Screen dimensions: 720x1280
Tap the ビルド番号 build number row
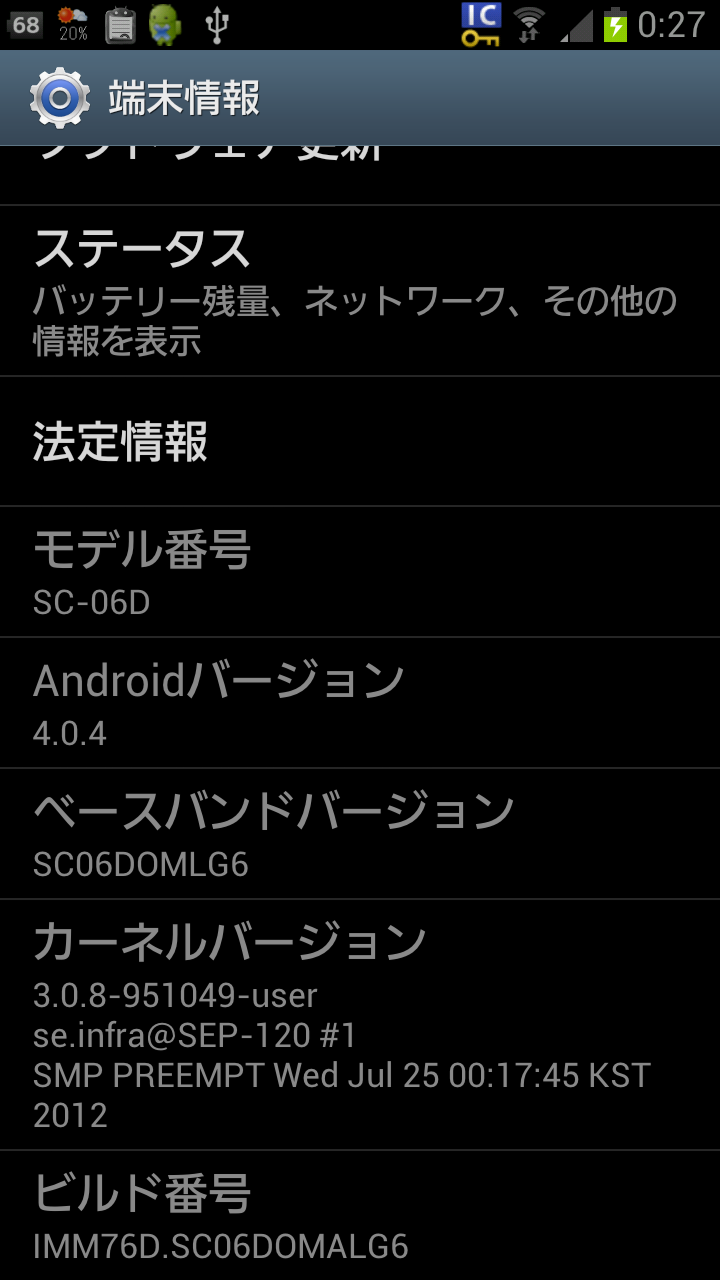click(x=360, y=1216)
